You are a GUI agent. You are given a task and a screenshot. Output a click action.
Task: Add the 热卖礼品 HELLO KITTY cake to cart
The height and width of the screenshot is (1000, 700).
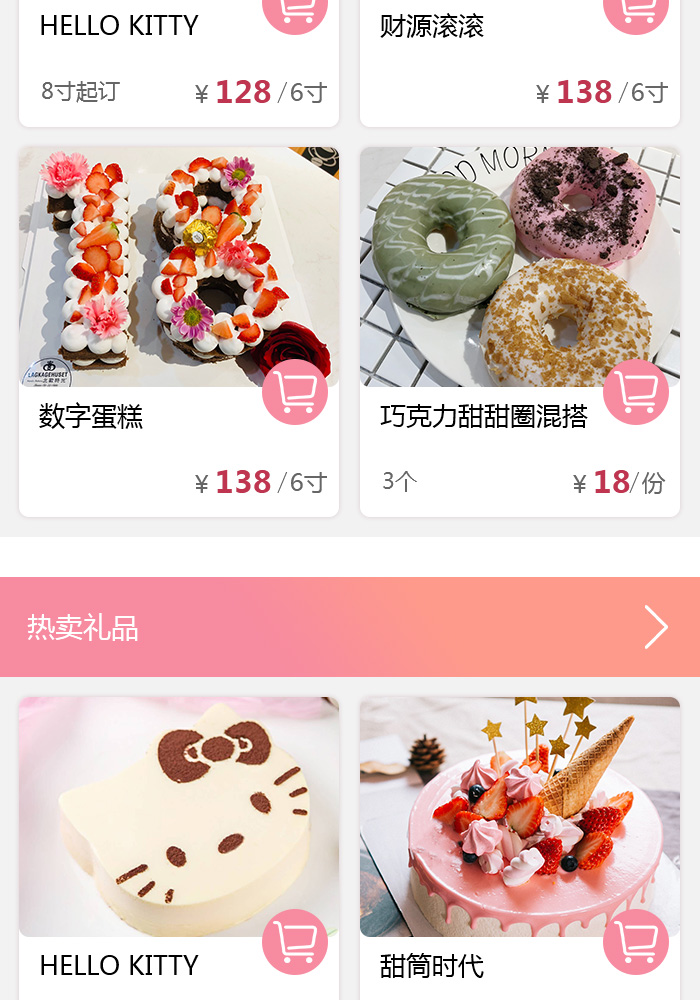pos(295,941)
